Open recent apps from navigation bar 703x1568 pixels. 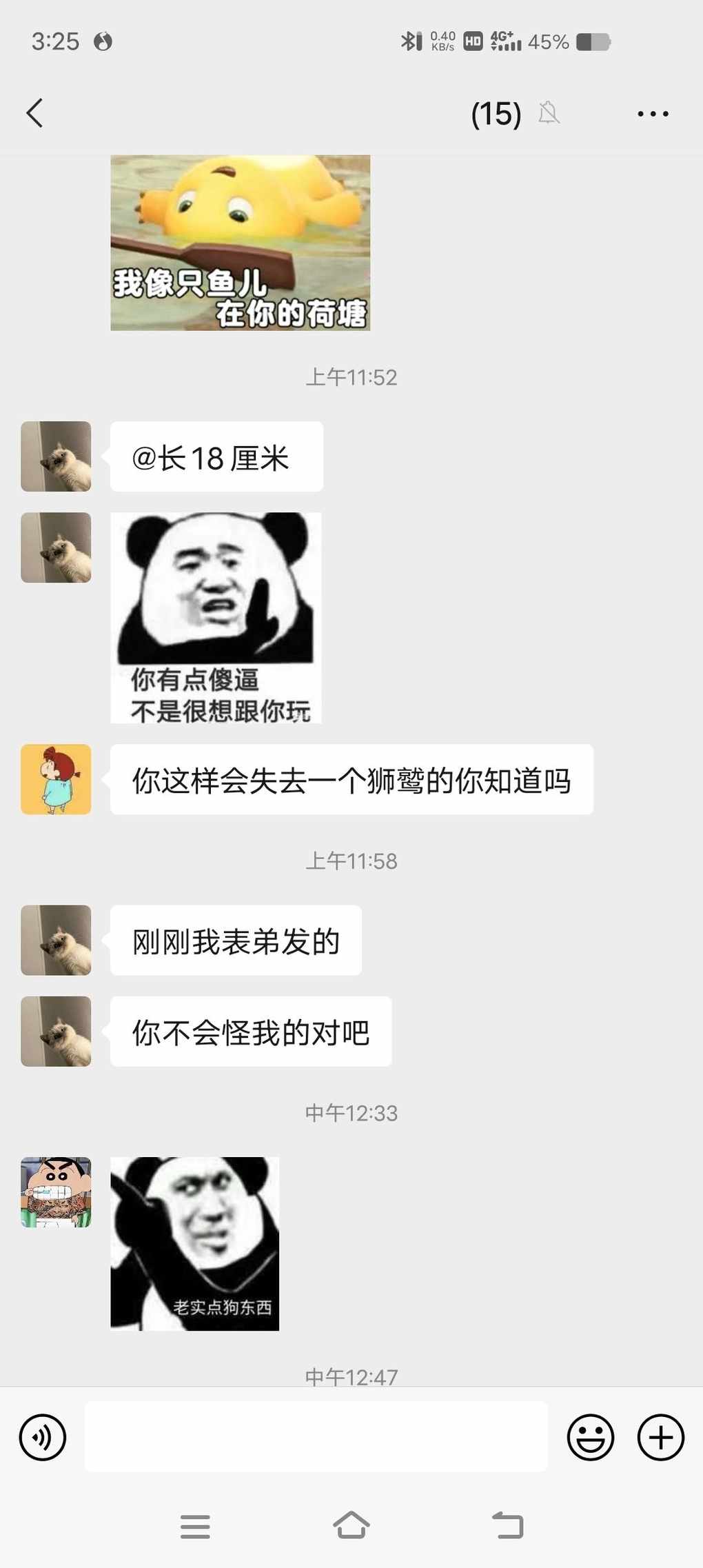pos(195,1527)
